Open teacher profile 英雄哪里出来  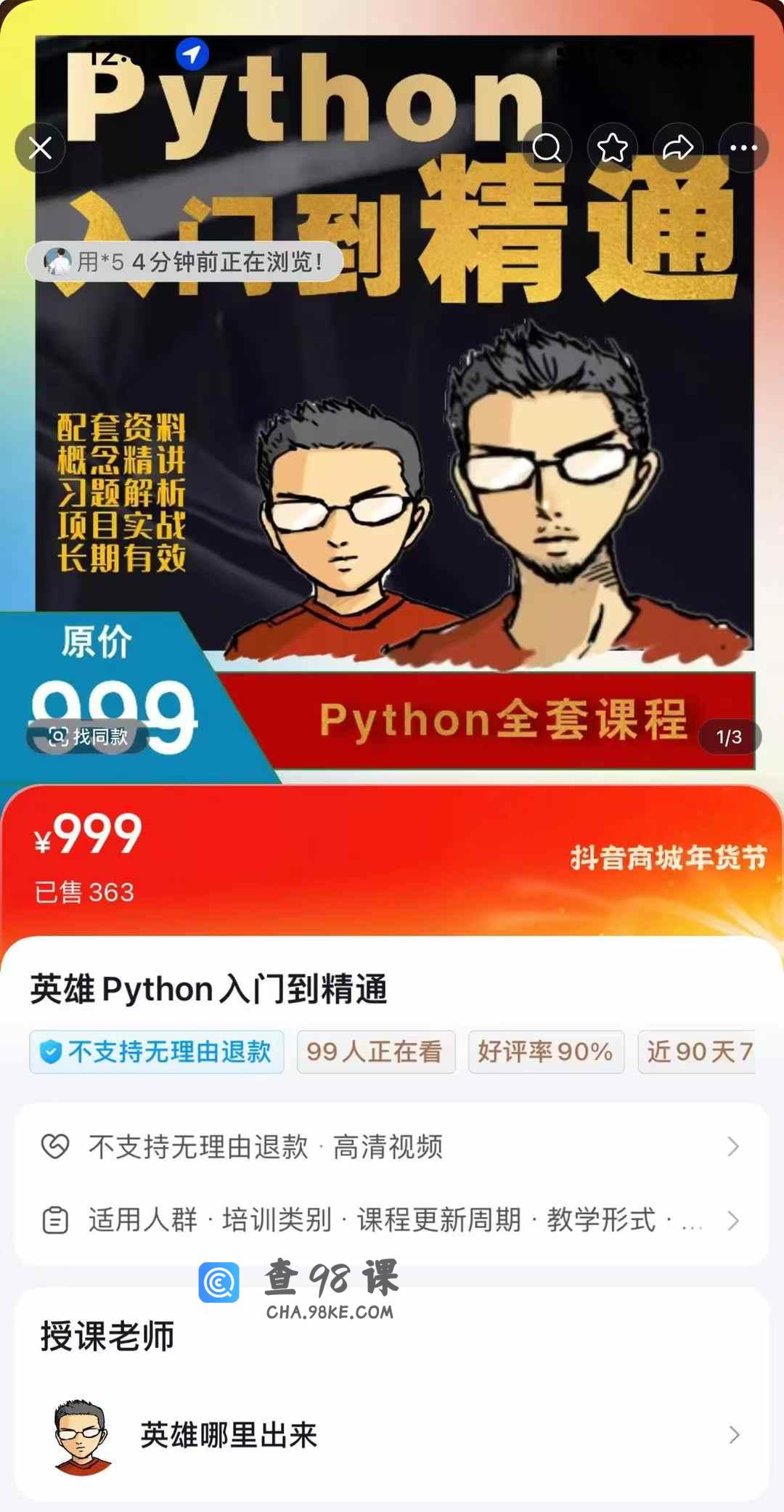392,1434
